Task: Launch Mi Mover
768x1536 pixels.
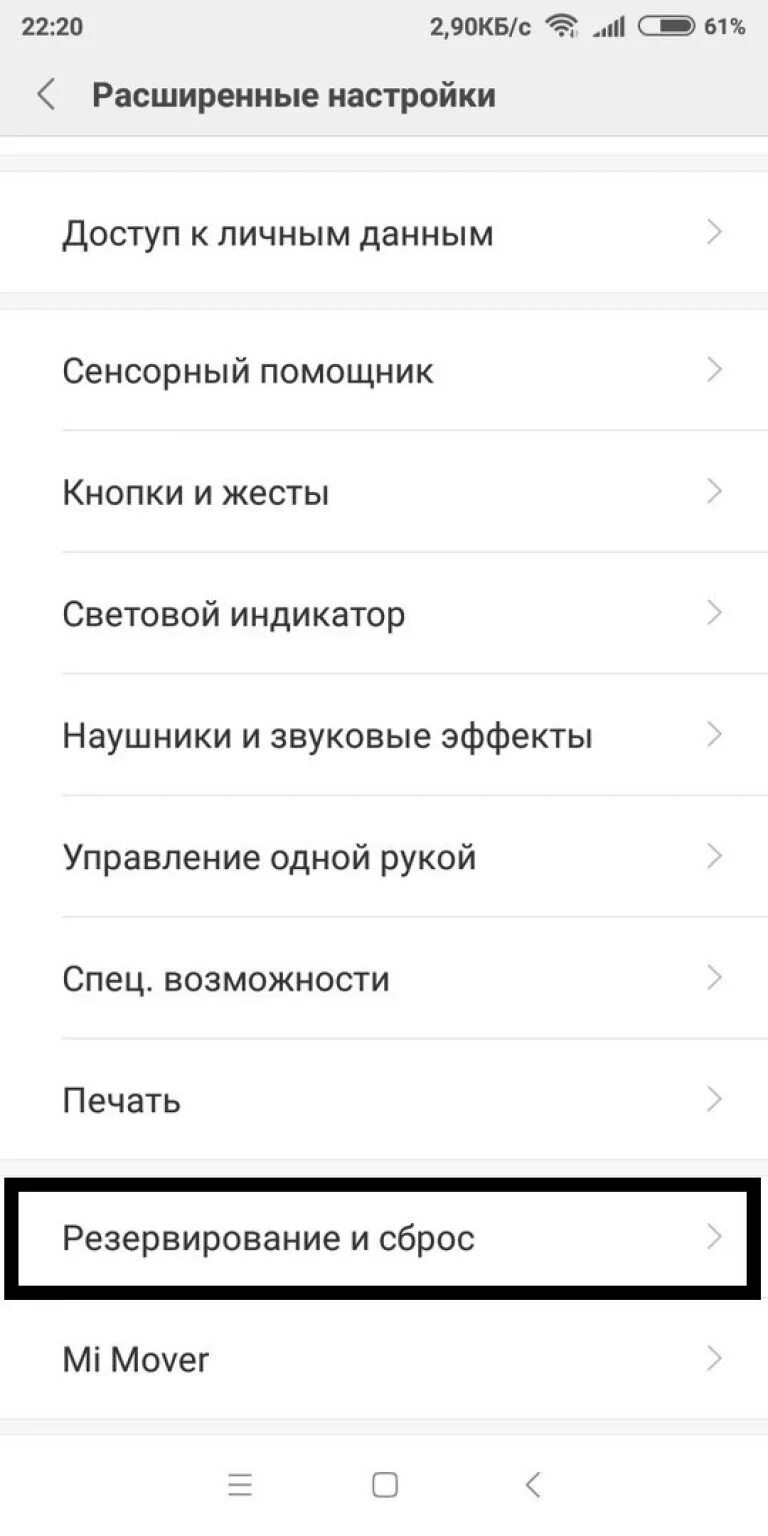Action: (x=384, y=1359)
